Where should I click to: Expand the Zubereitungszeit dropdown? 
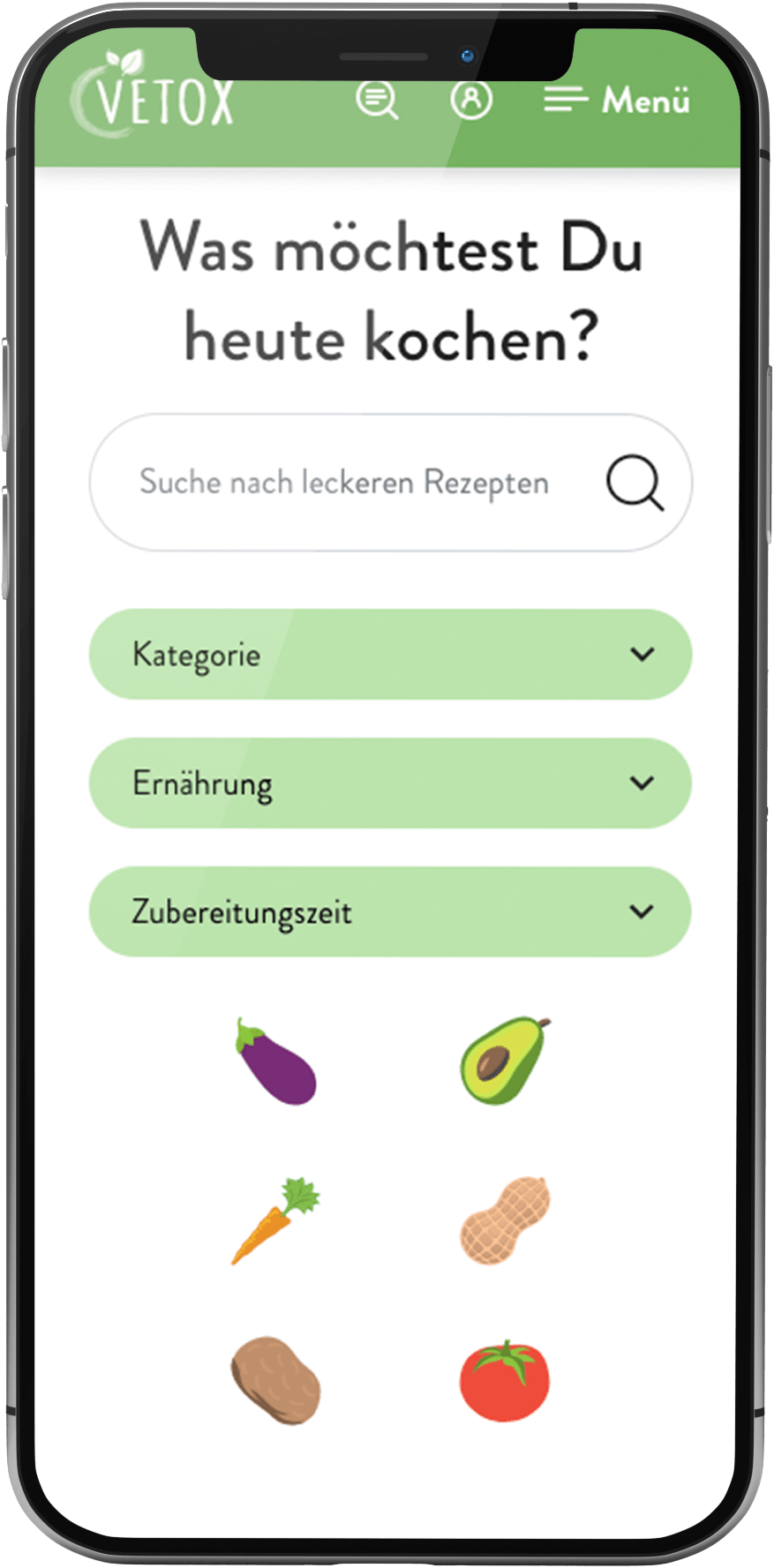[x=390, y=912]
